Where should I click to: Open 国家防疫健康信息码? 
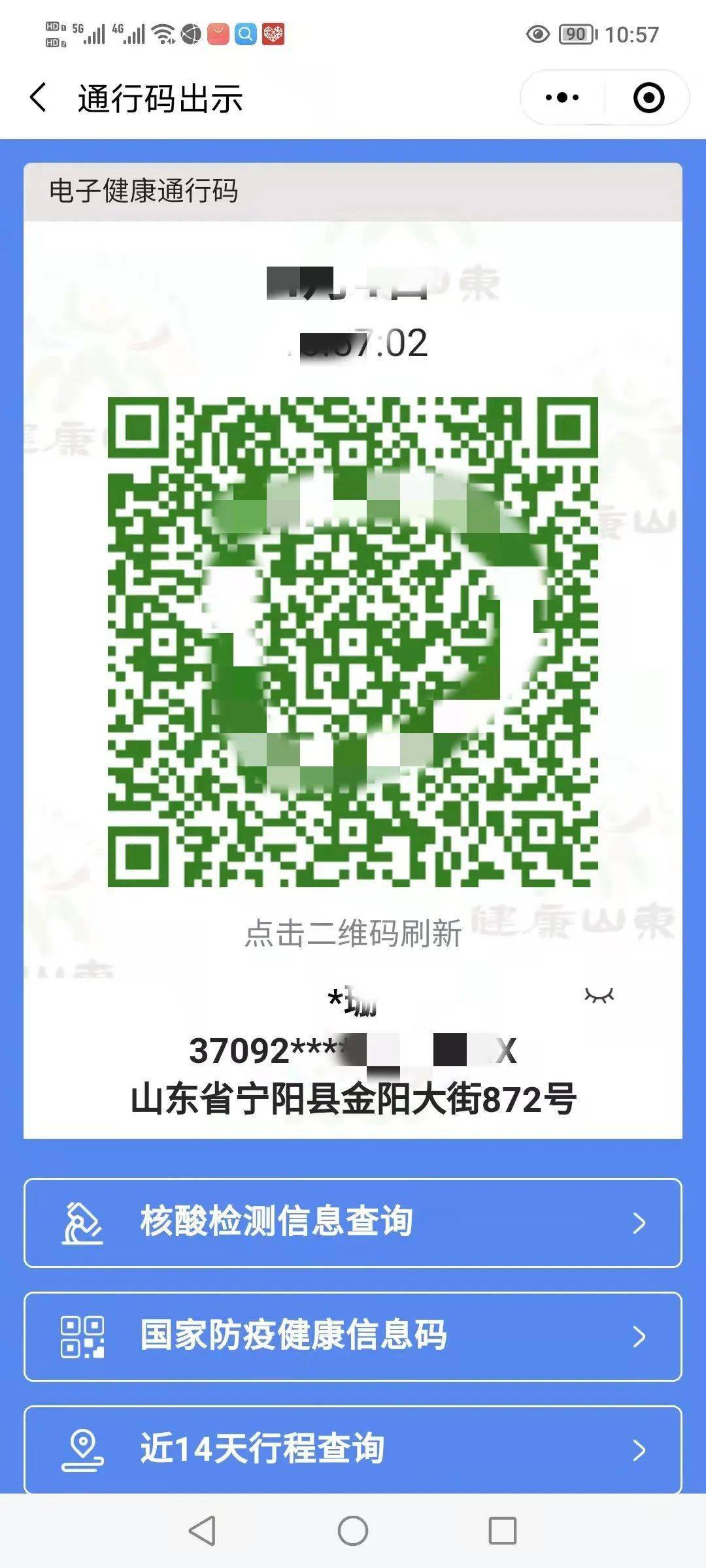coord(353,1336)
